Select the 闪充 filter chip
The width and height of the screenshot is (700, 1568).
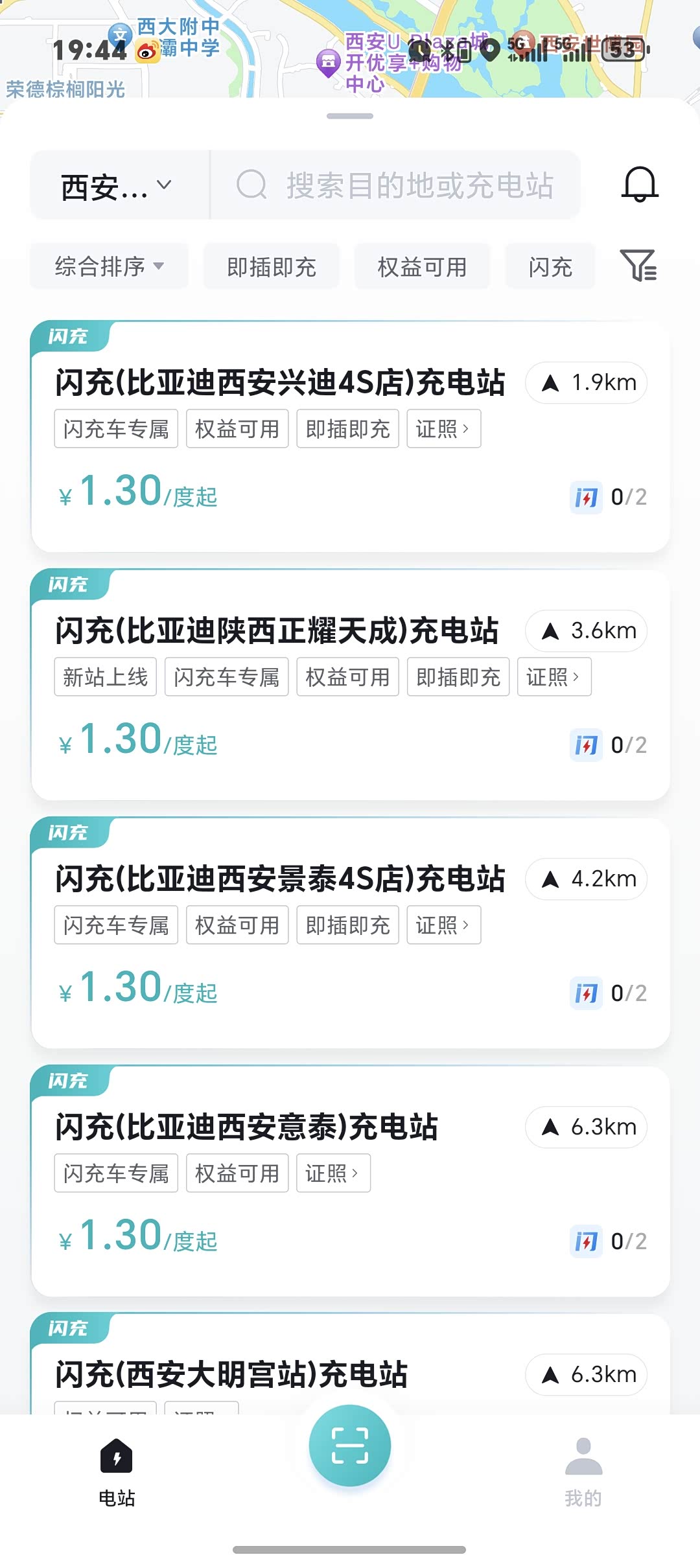coord(550,266)
